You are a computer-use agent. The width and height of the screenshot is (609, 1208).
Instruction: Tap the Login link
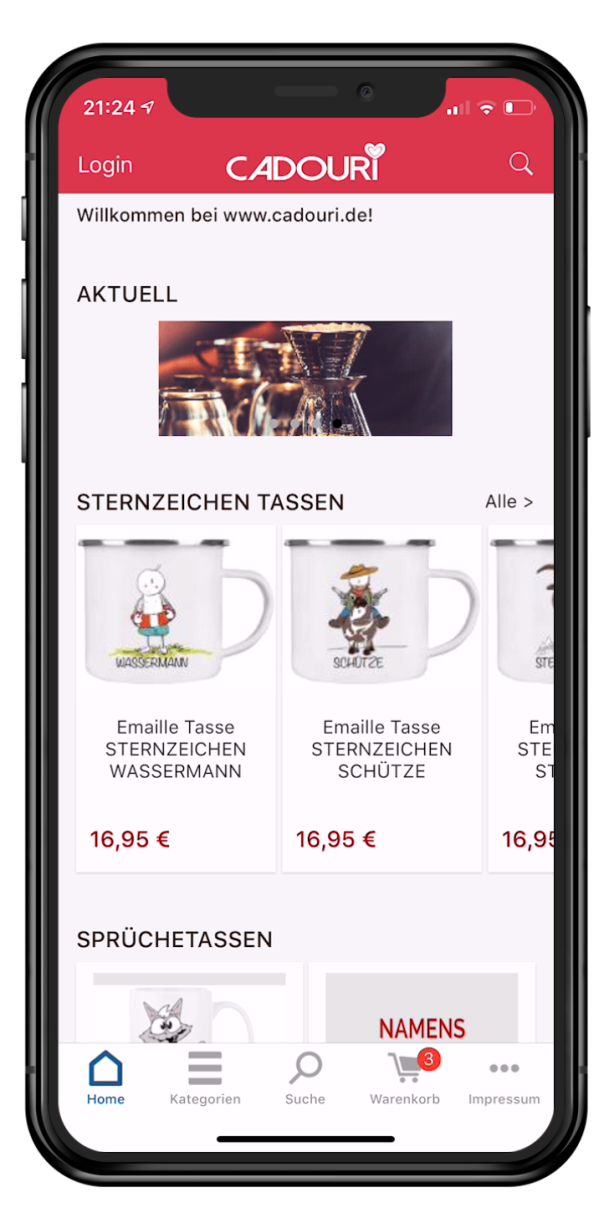(x=105, y=165)
